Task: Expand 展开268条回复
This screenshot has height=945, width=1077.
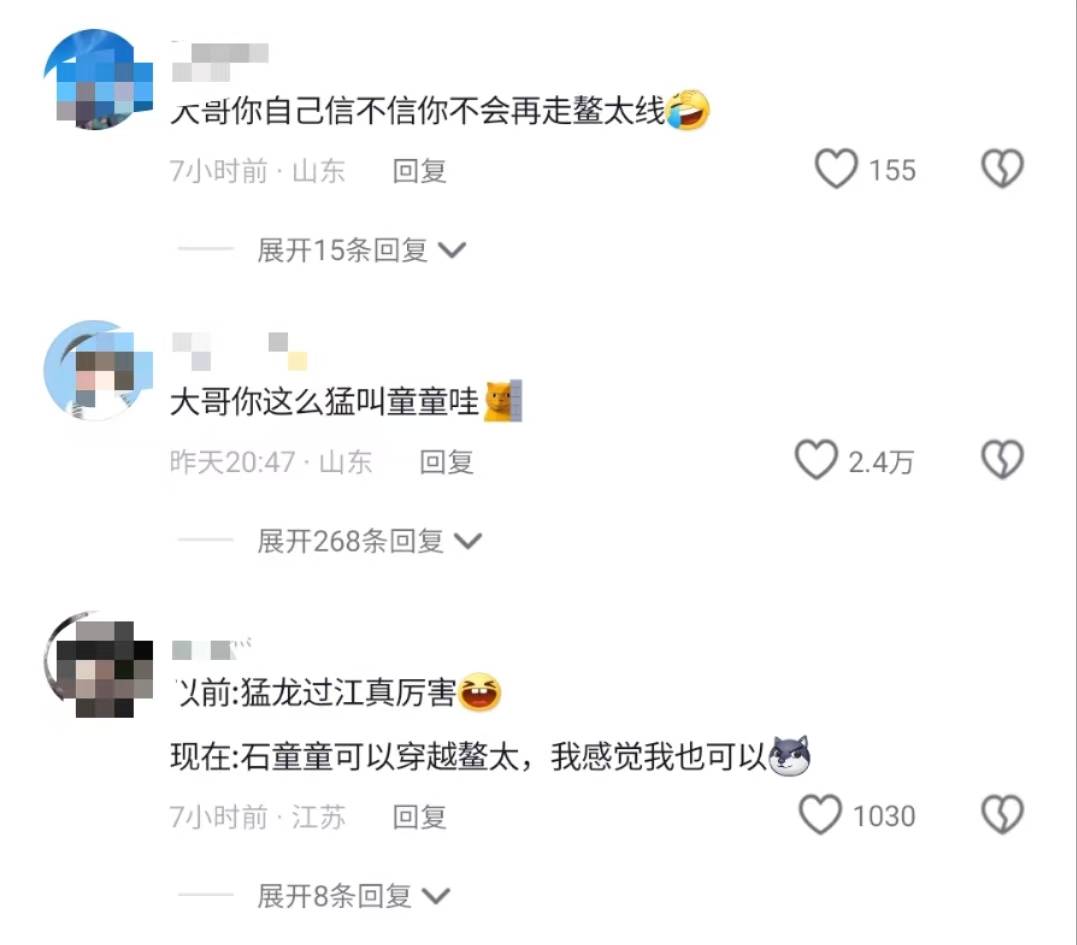Action: click(x=369, y=541)
